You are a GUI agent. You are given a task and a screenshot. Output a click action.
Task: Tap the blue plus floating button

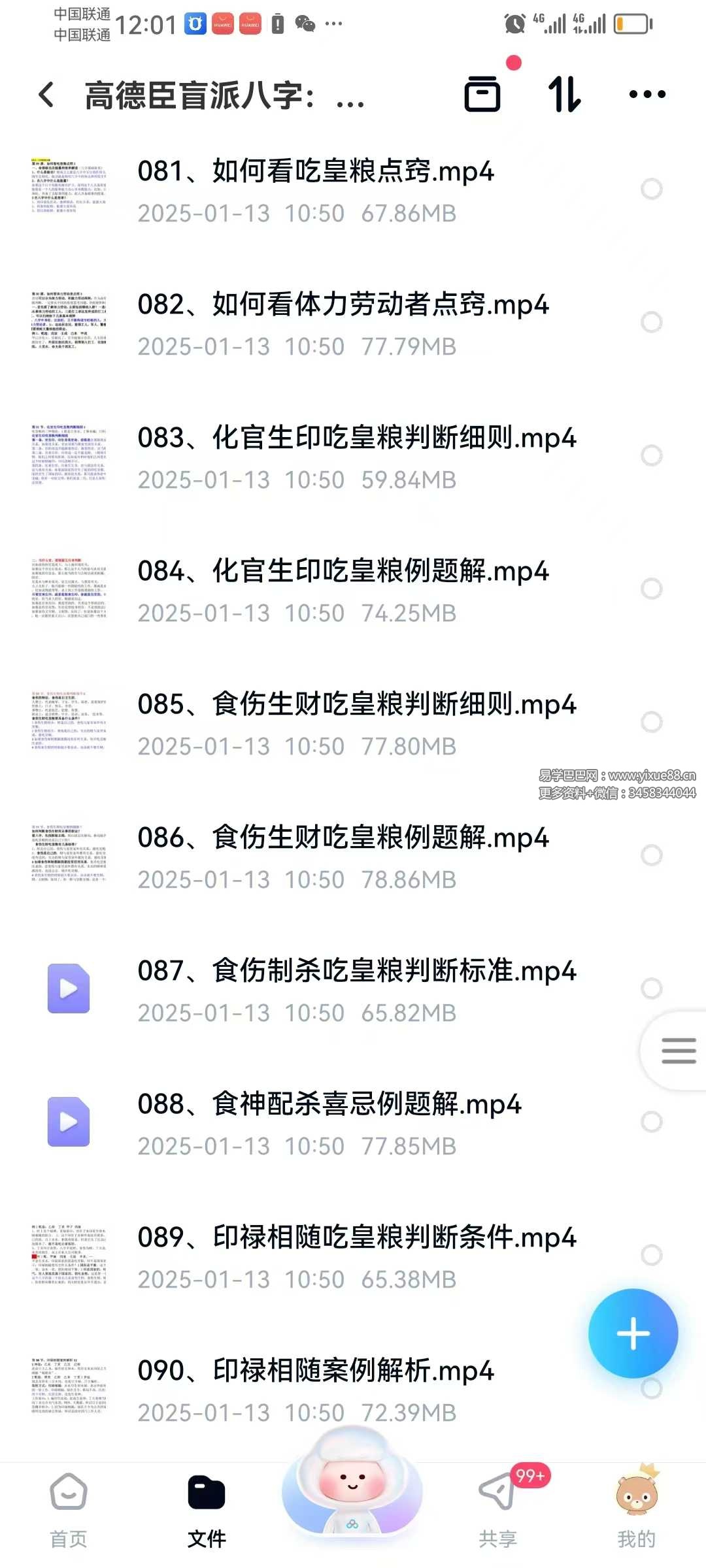pyautogui.click(x=633, y=1333)
